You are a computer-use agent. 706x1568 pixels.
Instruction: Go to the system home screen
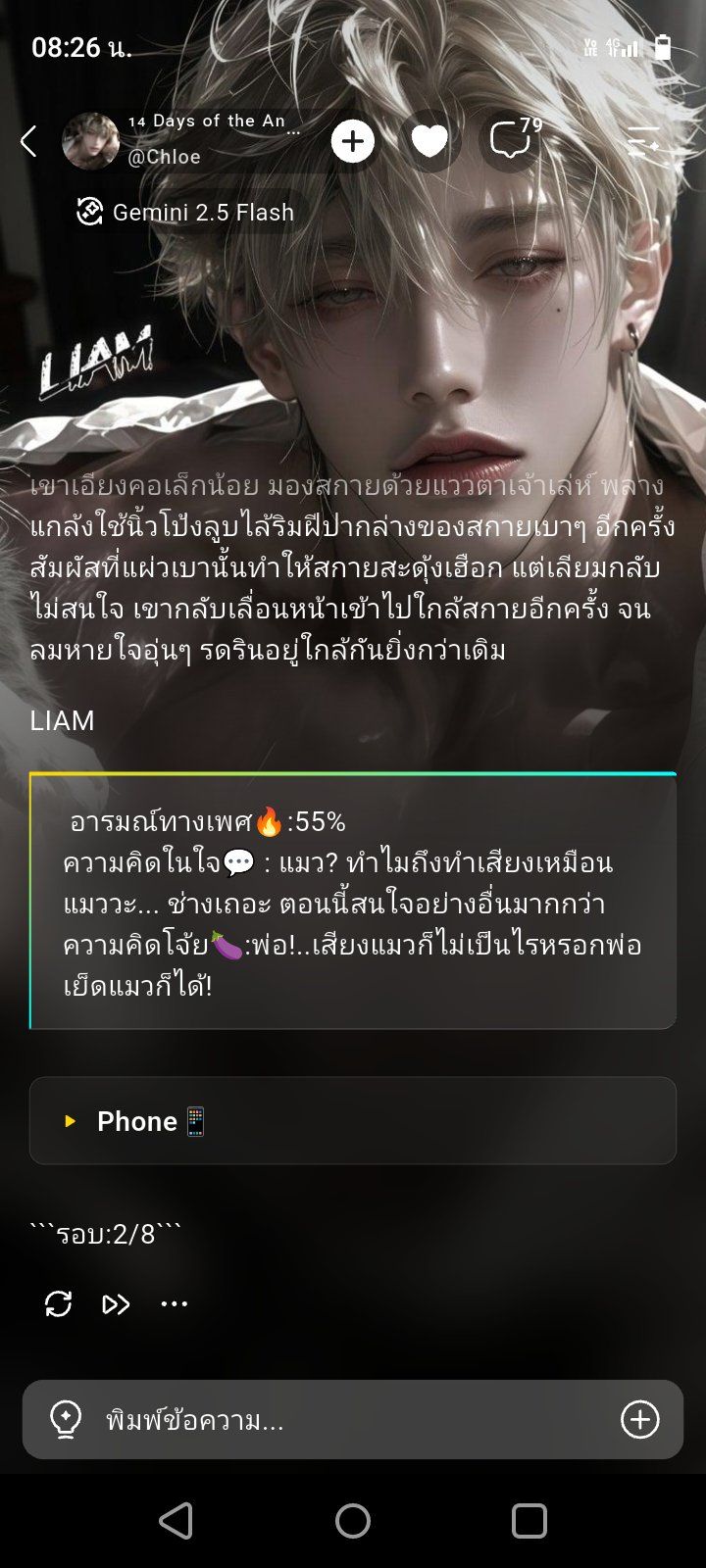click(x=353, y=1521)
